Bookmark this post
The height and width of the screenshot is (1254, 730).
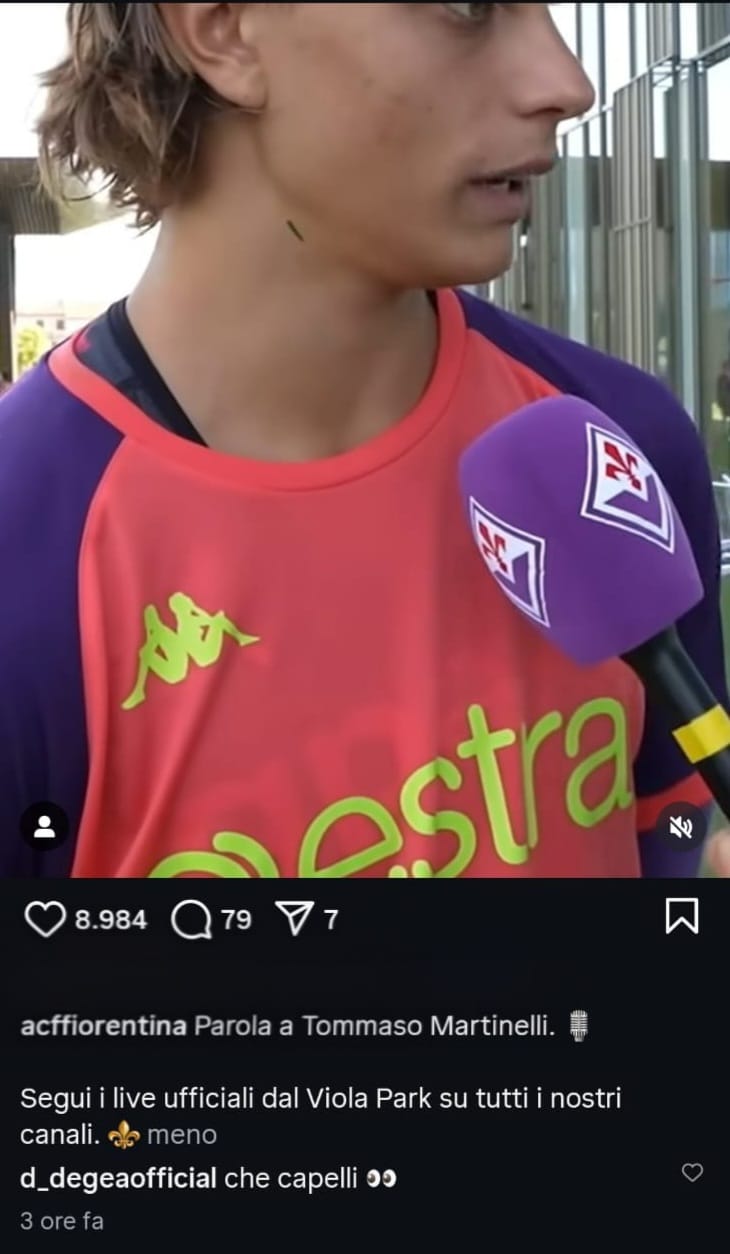click(x=682, y=916)
